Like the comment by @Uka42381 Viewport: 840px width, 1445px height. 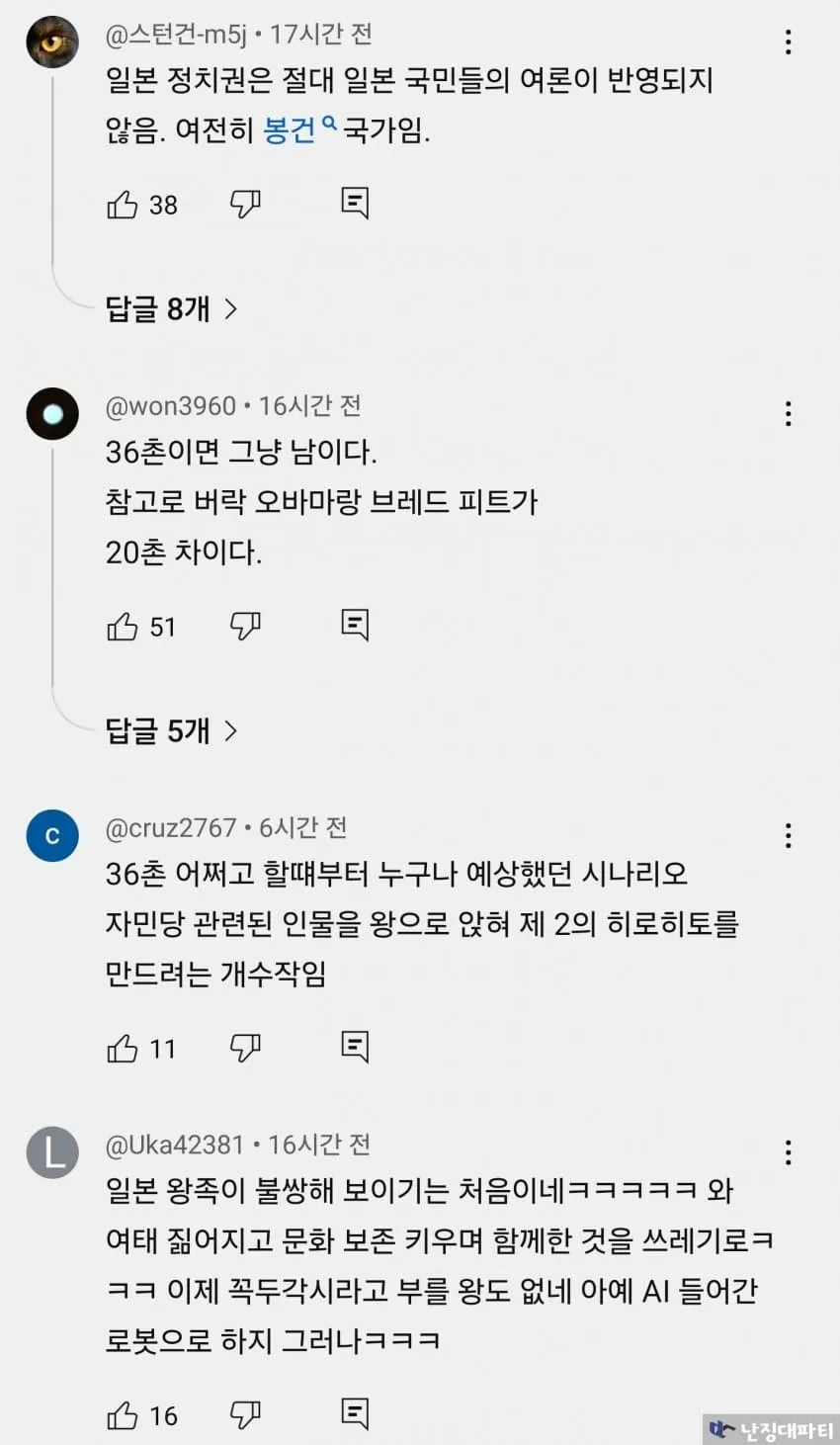point(123,1416)
